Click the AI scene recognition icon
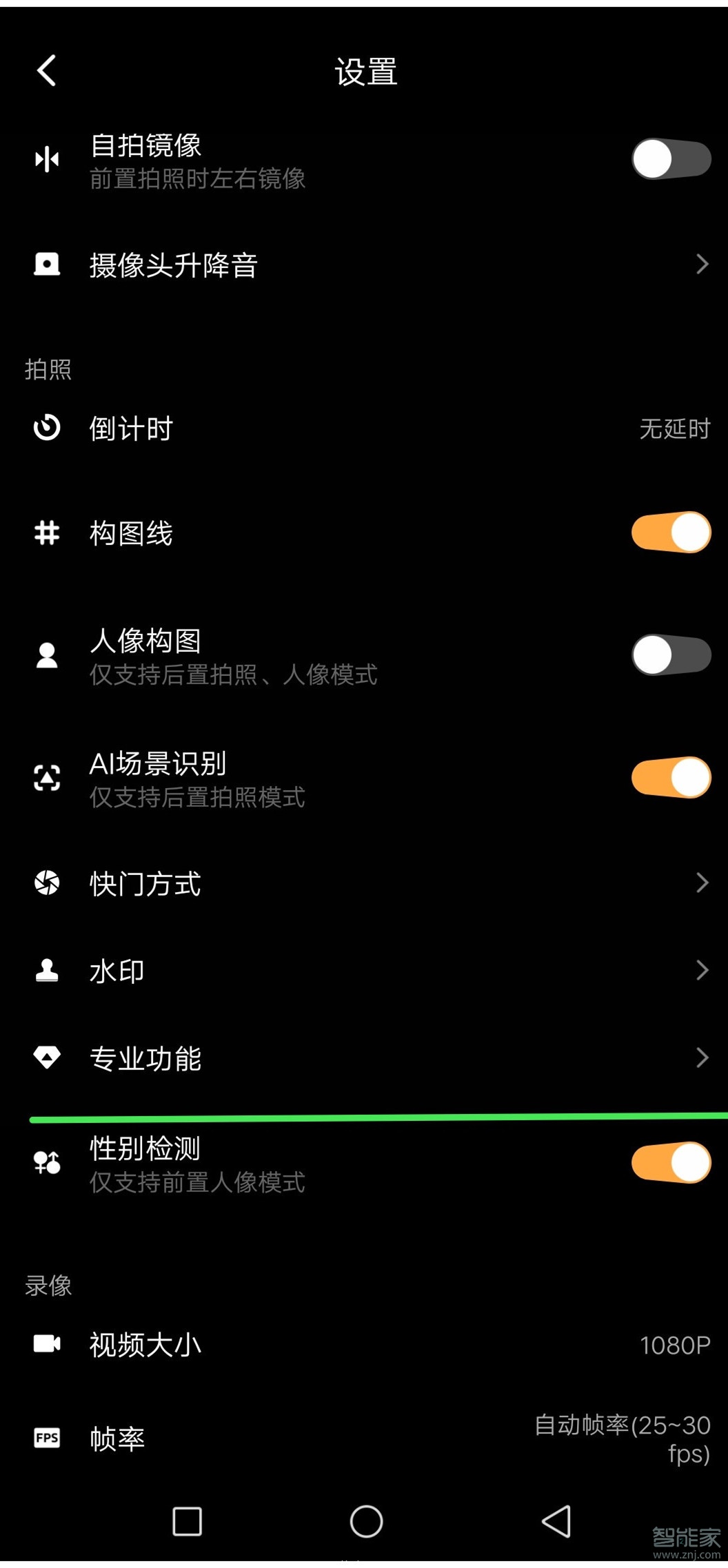Image resolution: width=728 pixels, height=1568 pixels. click(x=46, y=776)
